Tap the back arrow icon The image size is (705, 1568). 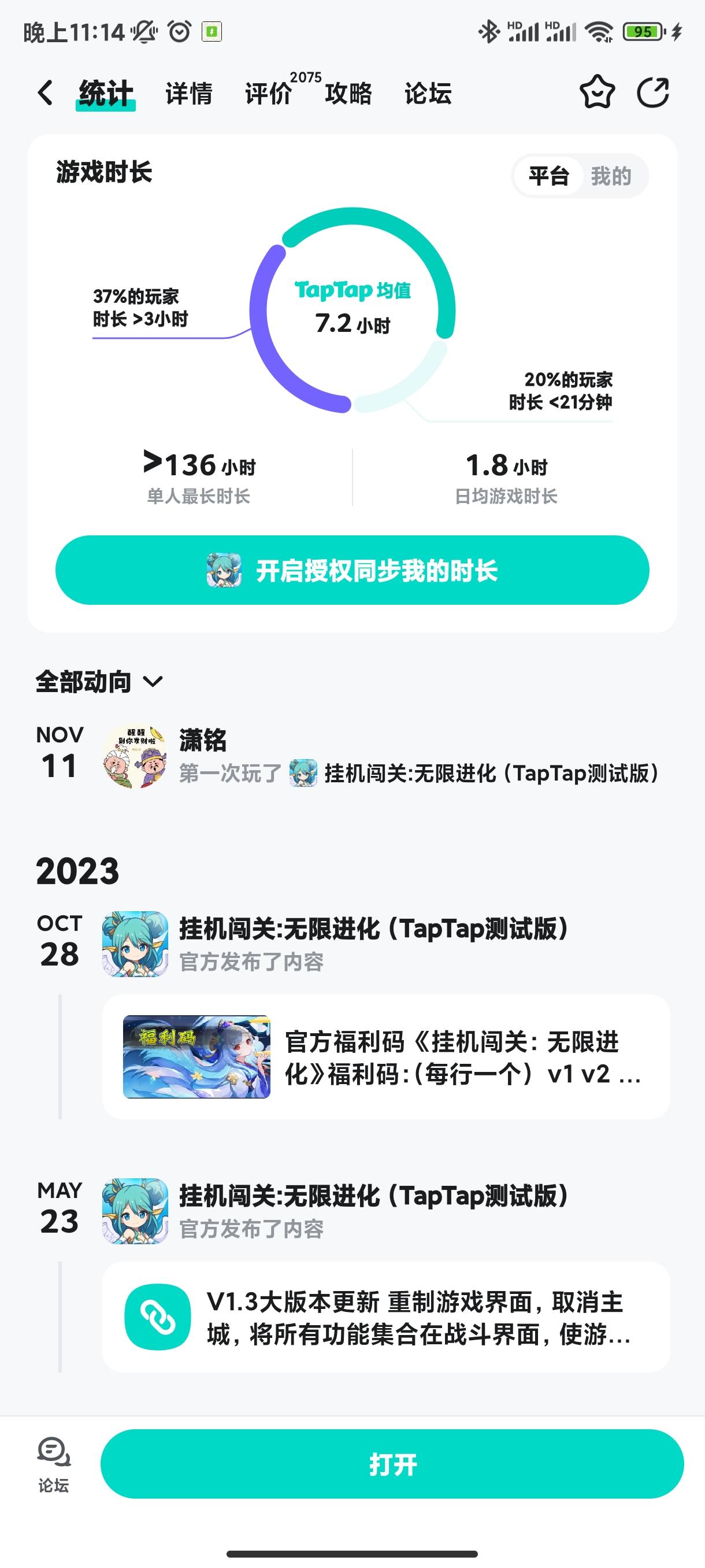(44, 93)
